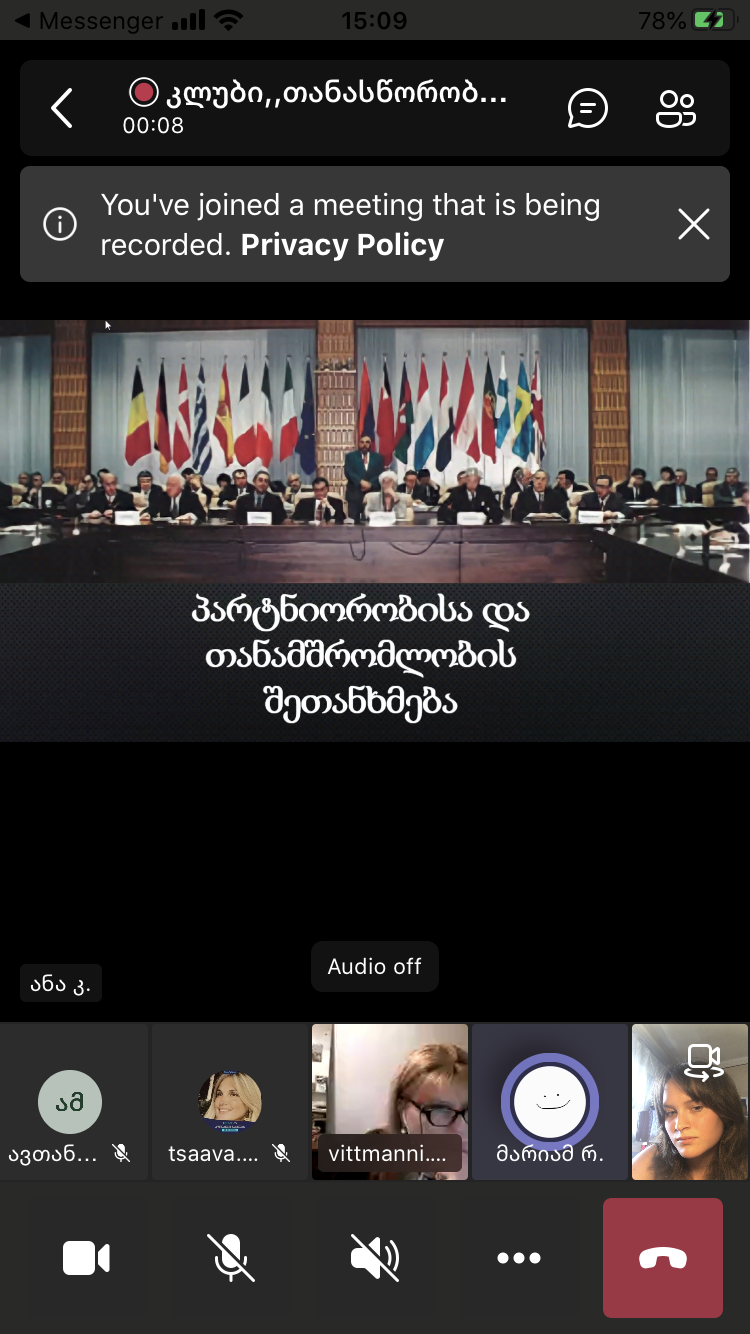Dismiss the recording notice banner
Viewport: 750px width, 1334px height.
point(693,224)
